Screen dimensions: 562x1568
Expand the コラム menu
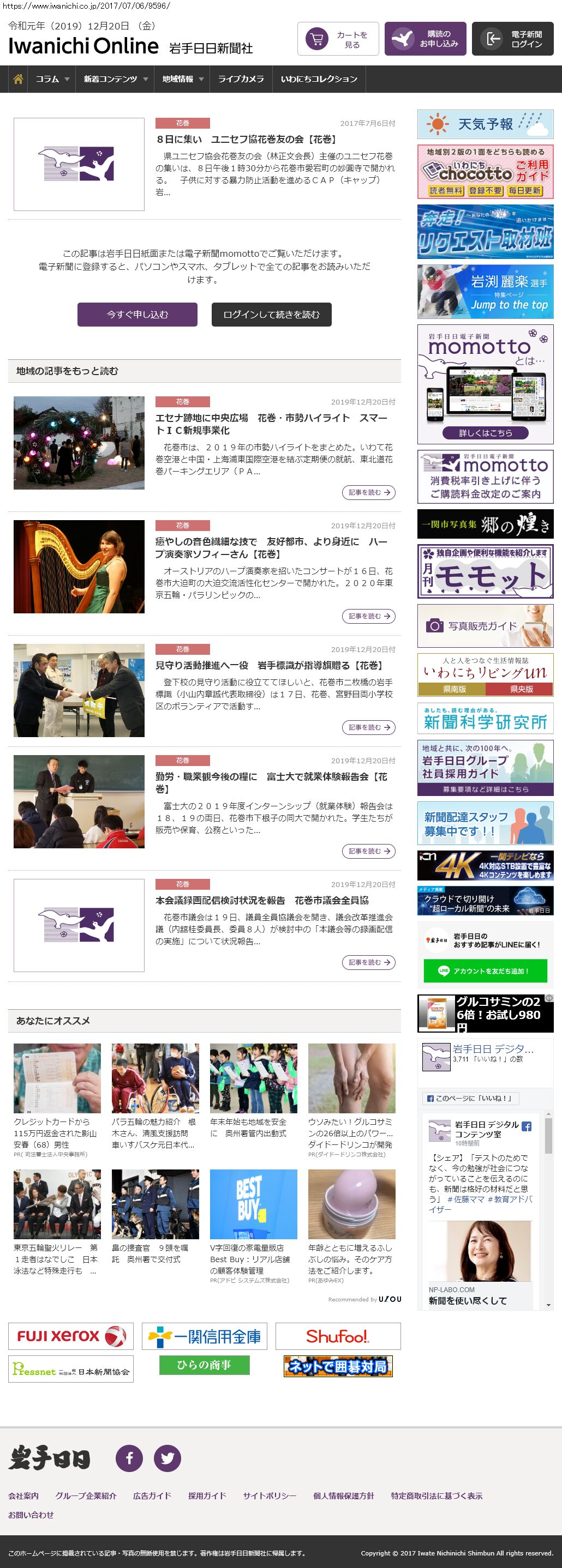52,79
